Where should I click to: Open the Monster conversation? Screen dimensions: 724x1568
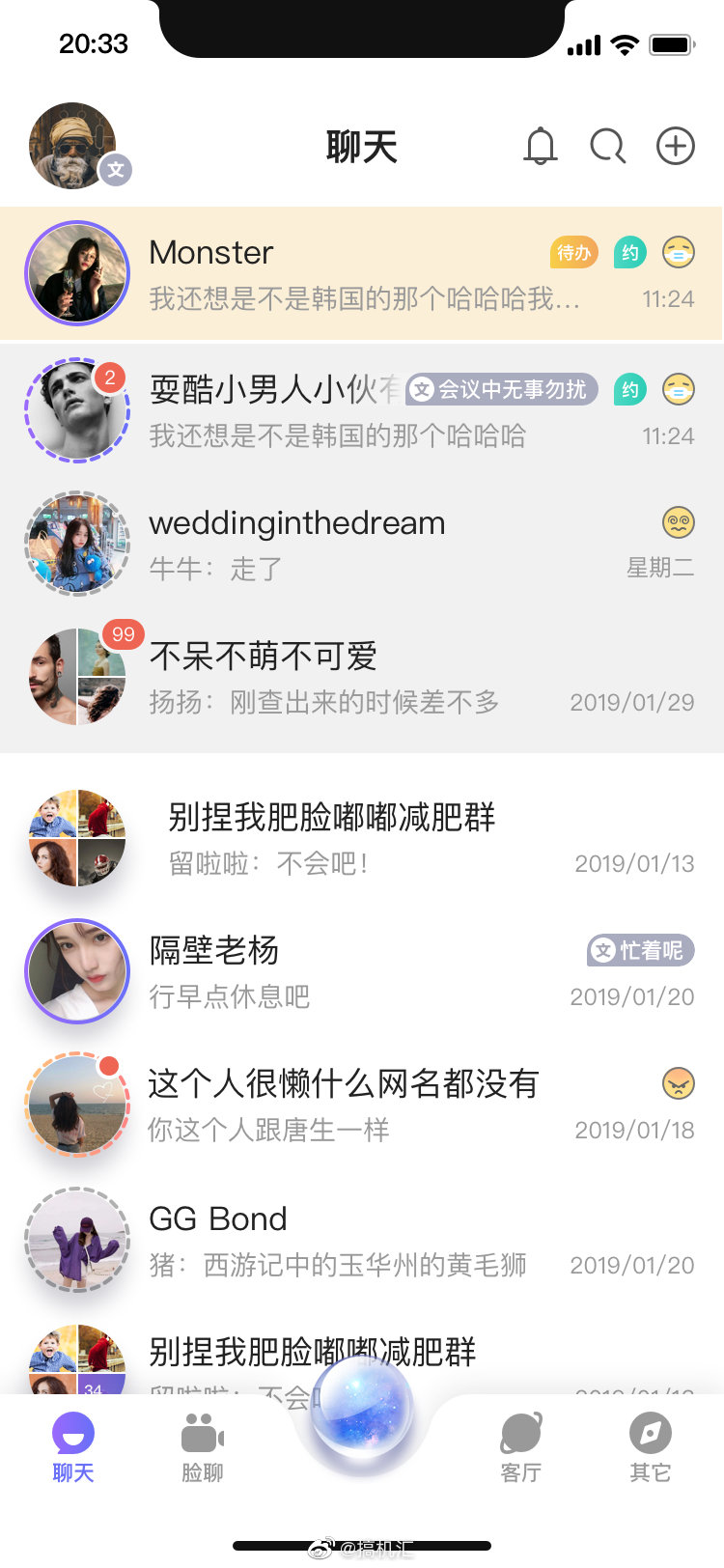290,272
